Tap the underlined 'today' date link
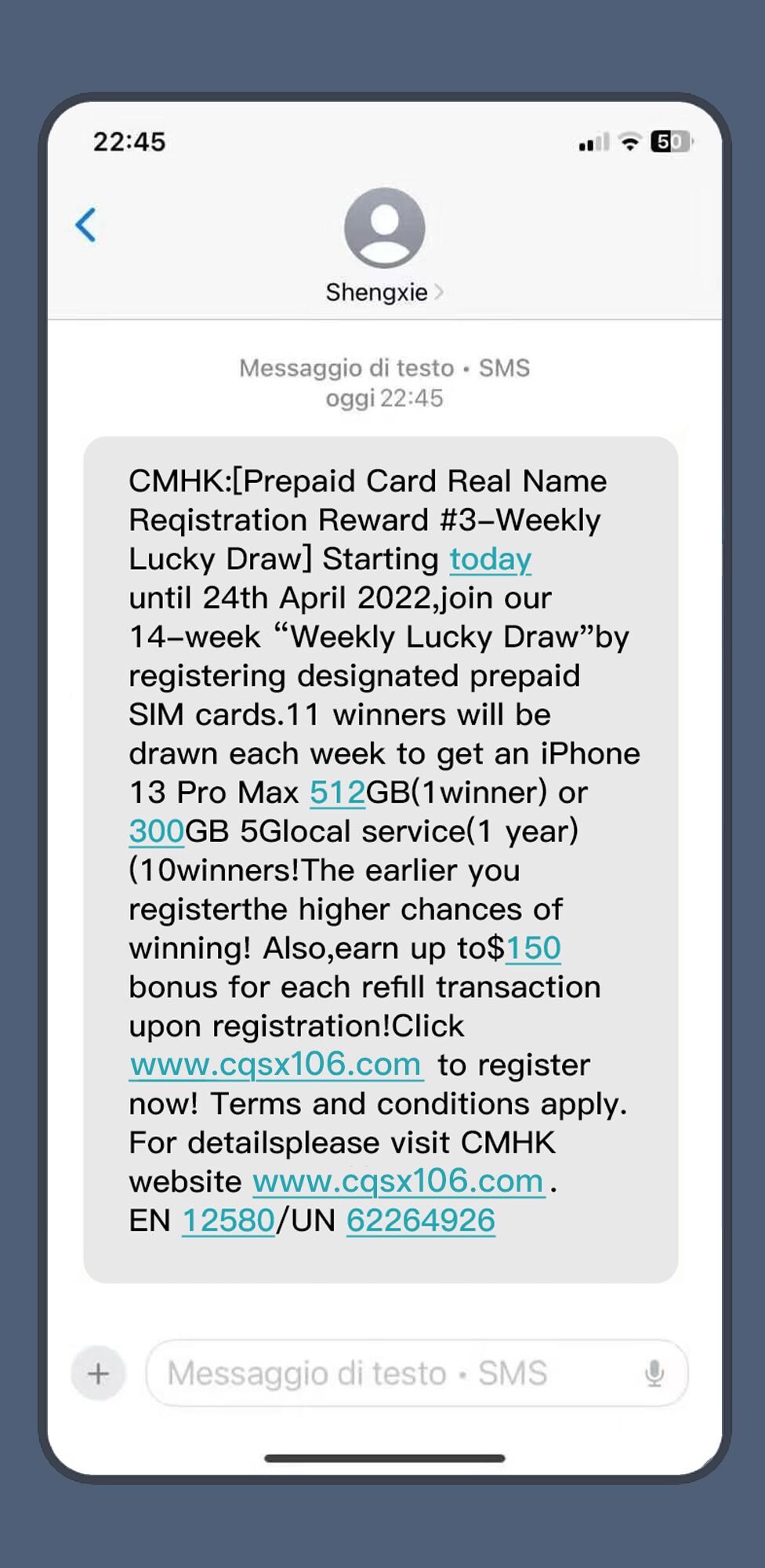 (490, 559)
